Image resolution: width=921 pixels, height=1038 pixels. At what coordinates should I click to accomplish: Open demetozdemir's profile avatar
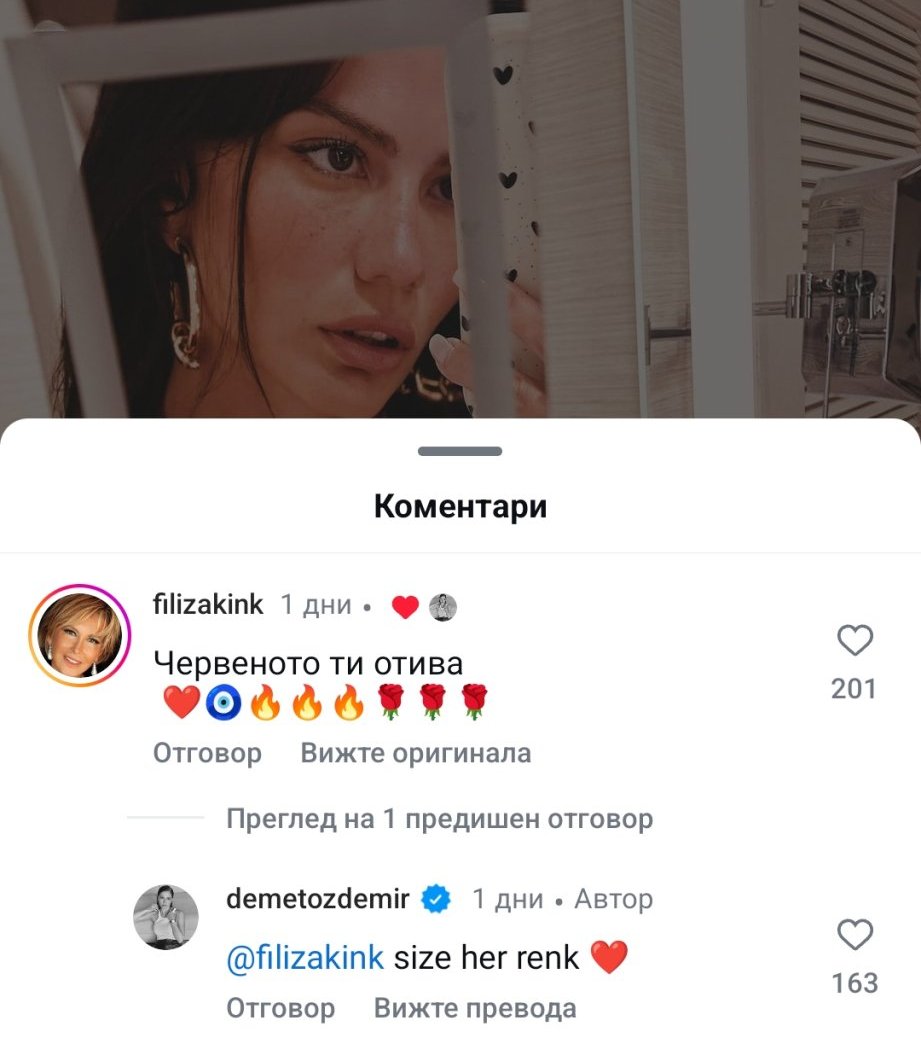[x=166, y=916]
